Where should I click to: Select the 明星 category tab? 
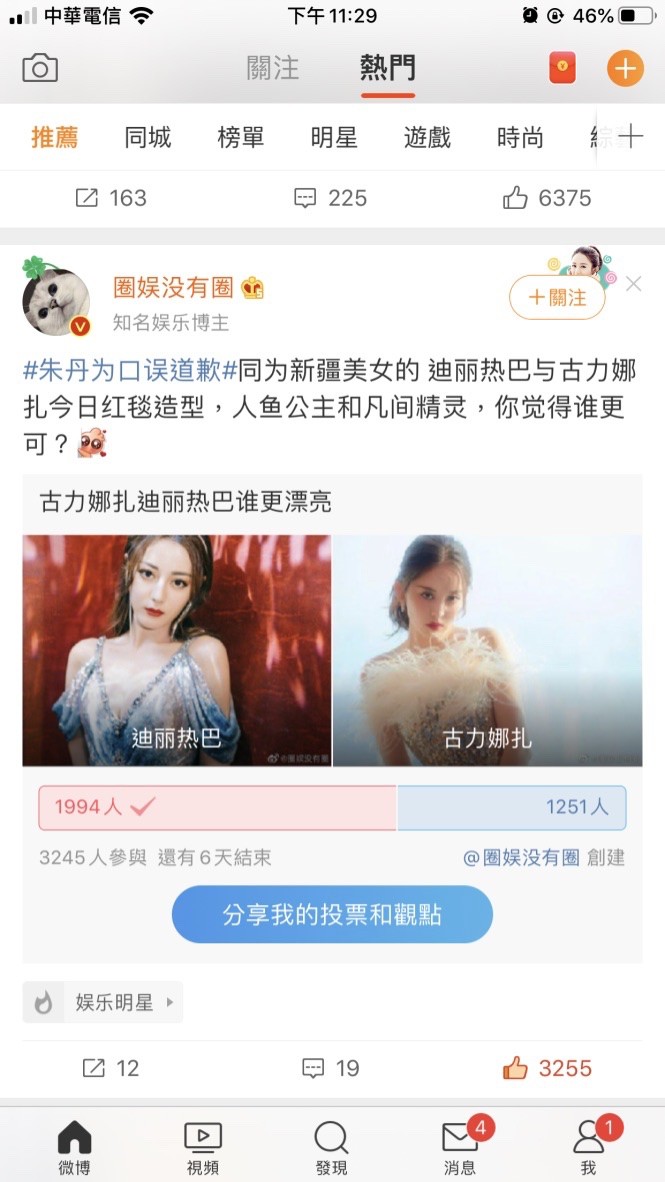[x=334, y=138]
